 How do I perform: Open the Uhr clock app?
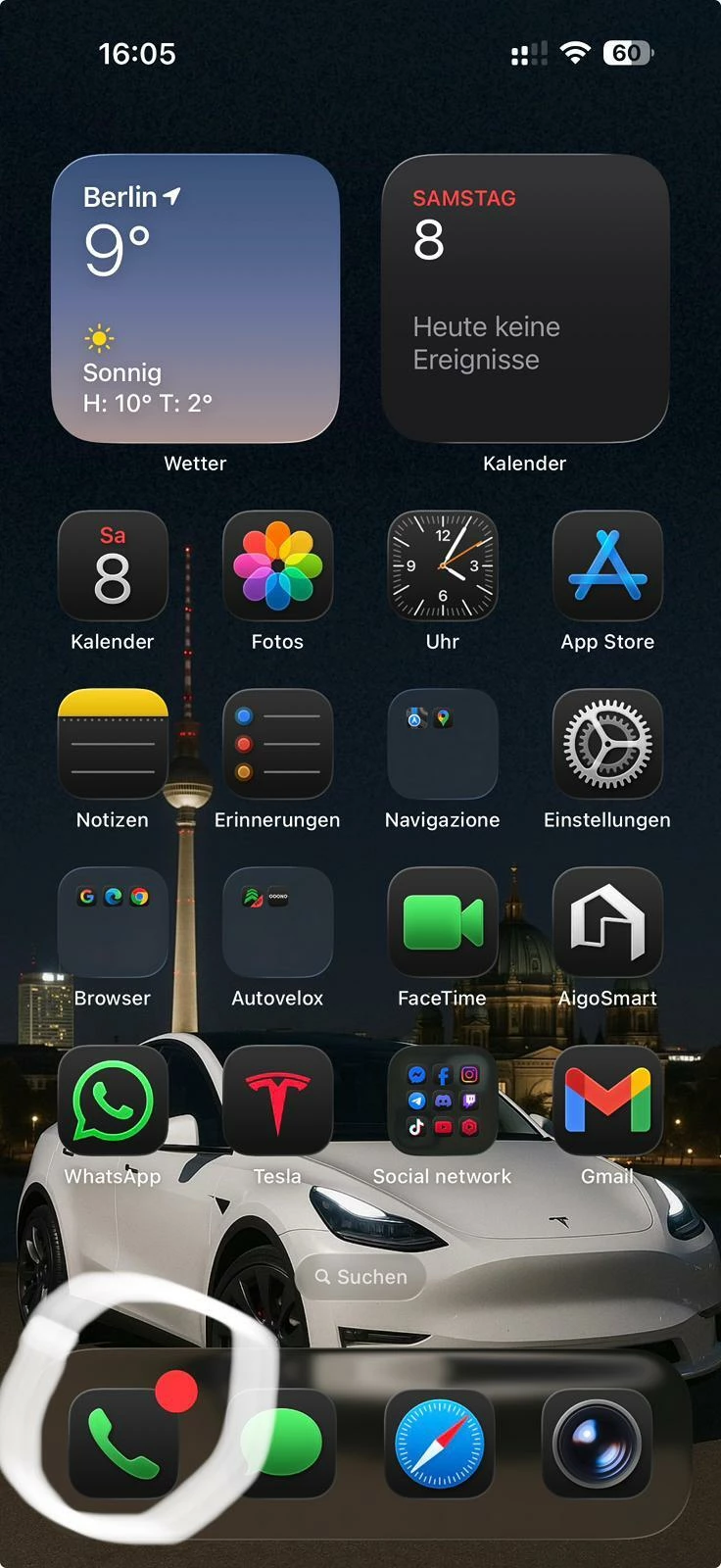[443, 565]
